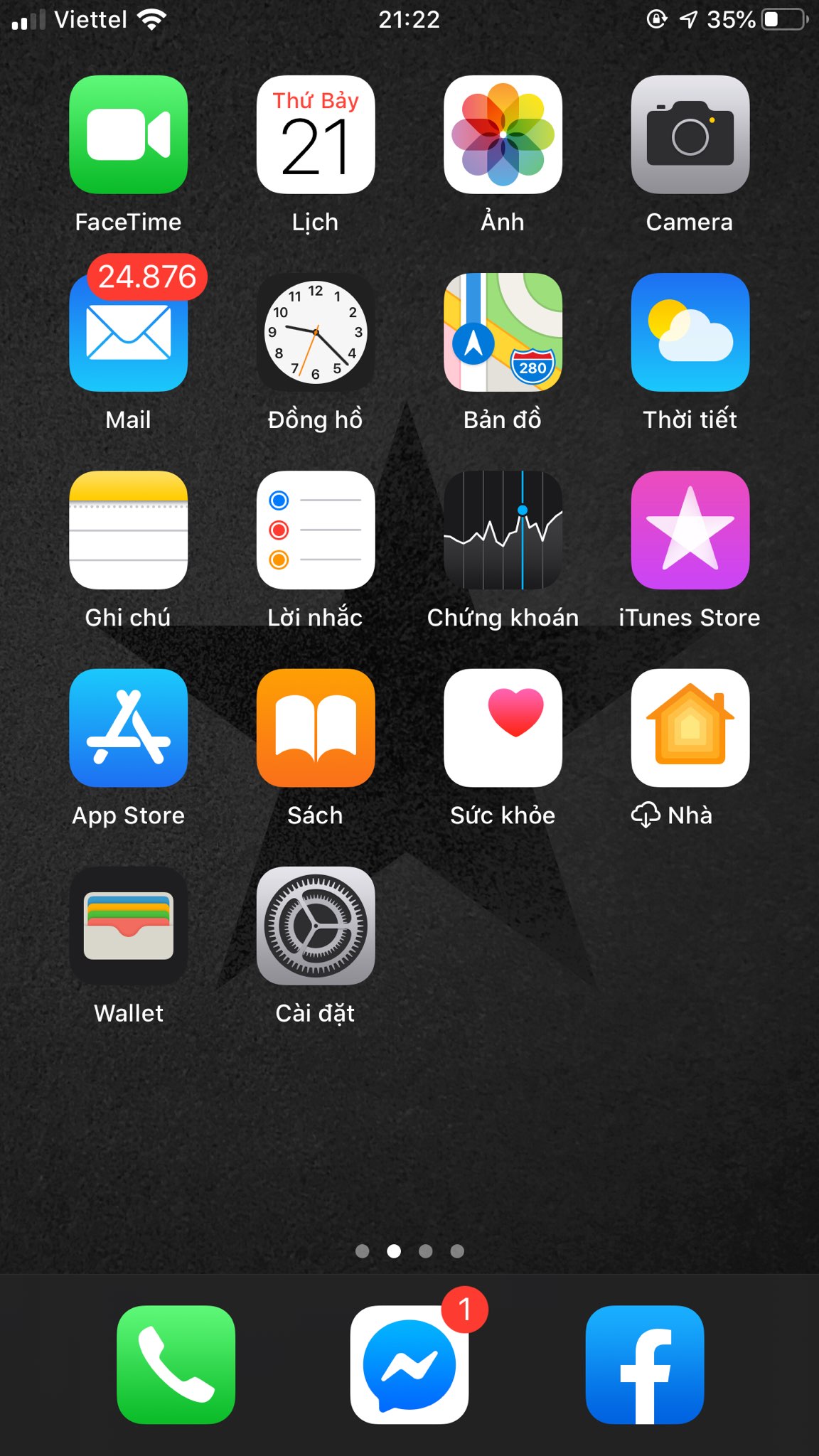Open the App Store
Screen dimensions: 819x1456
[x=129, y=727]
